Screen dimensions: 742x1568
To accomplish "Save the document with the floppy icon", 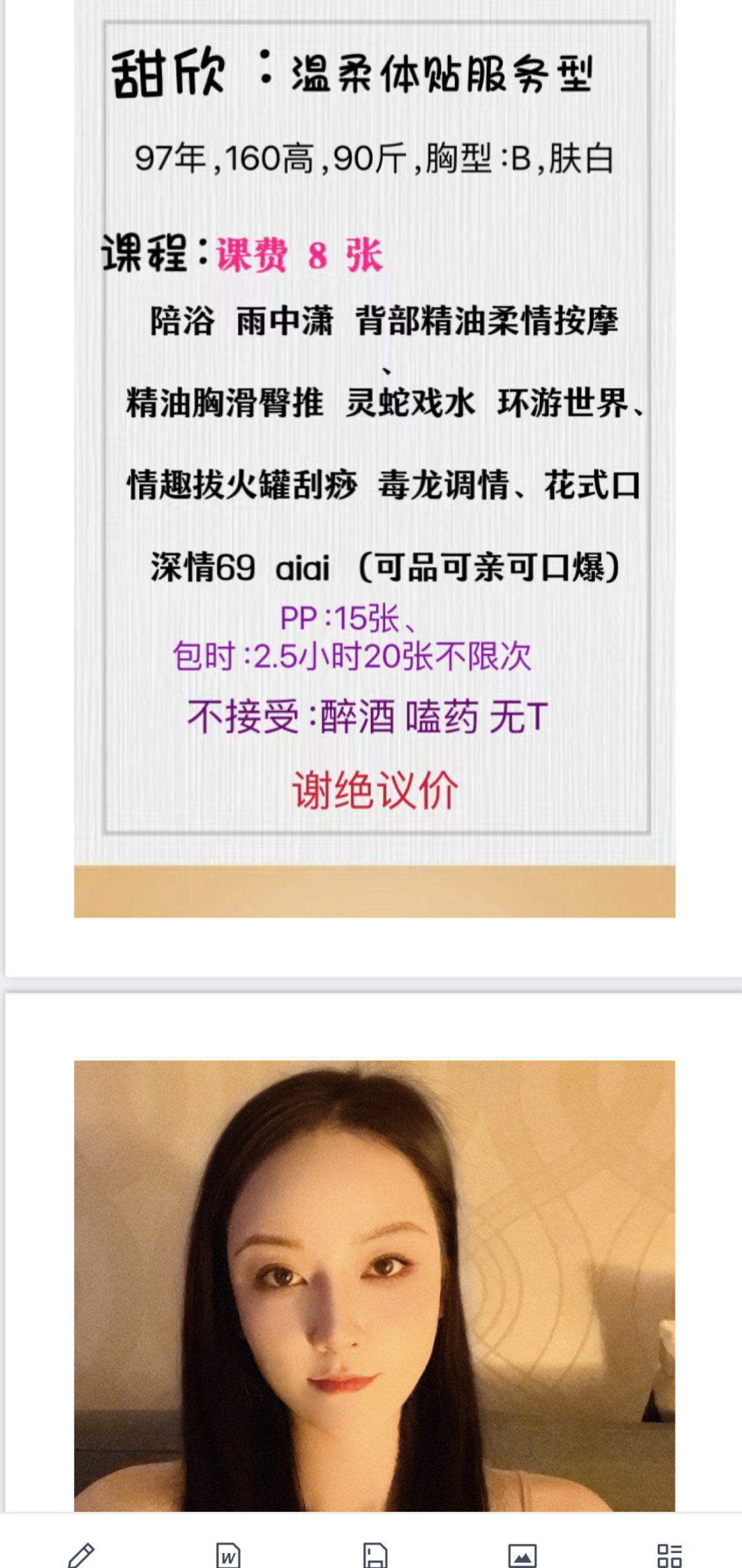I will [375, 1555].
